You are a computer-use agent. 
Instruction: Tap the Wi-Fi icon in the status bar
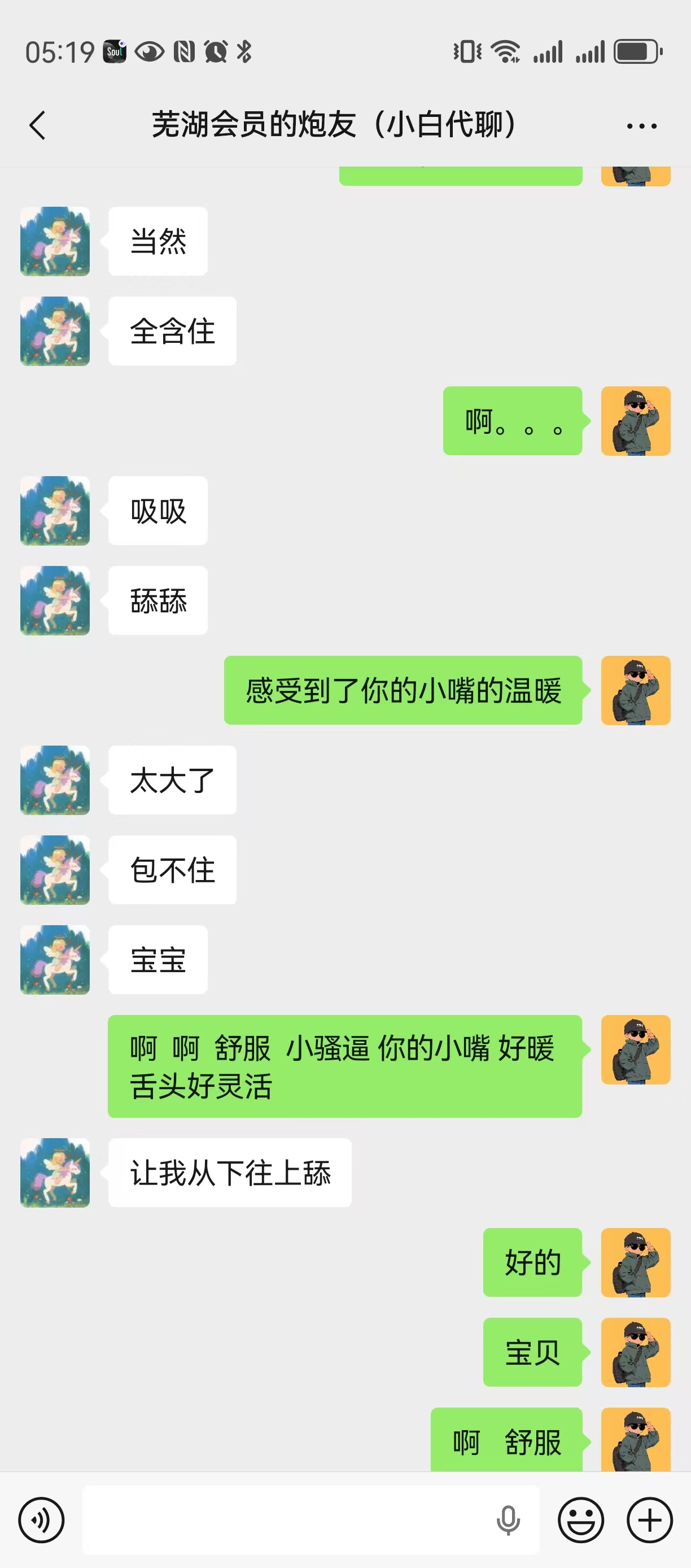click(x=505, y=53)
